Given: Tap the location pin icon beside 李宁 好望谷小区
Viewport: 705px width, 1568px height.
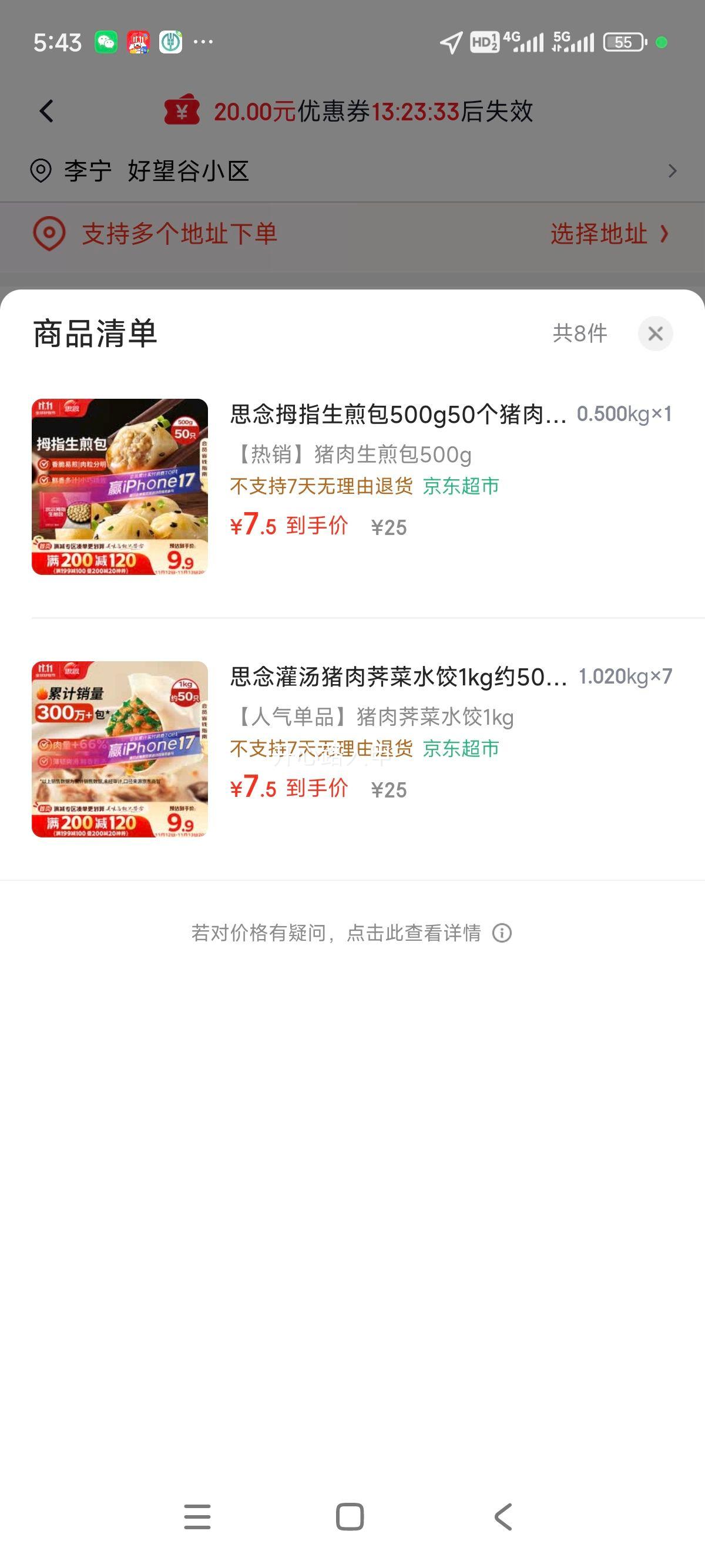Looking at the screenshot, I should point(41,170).
